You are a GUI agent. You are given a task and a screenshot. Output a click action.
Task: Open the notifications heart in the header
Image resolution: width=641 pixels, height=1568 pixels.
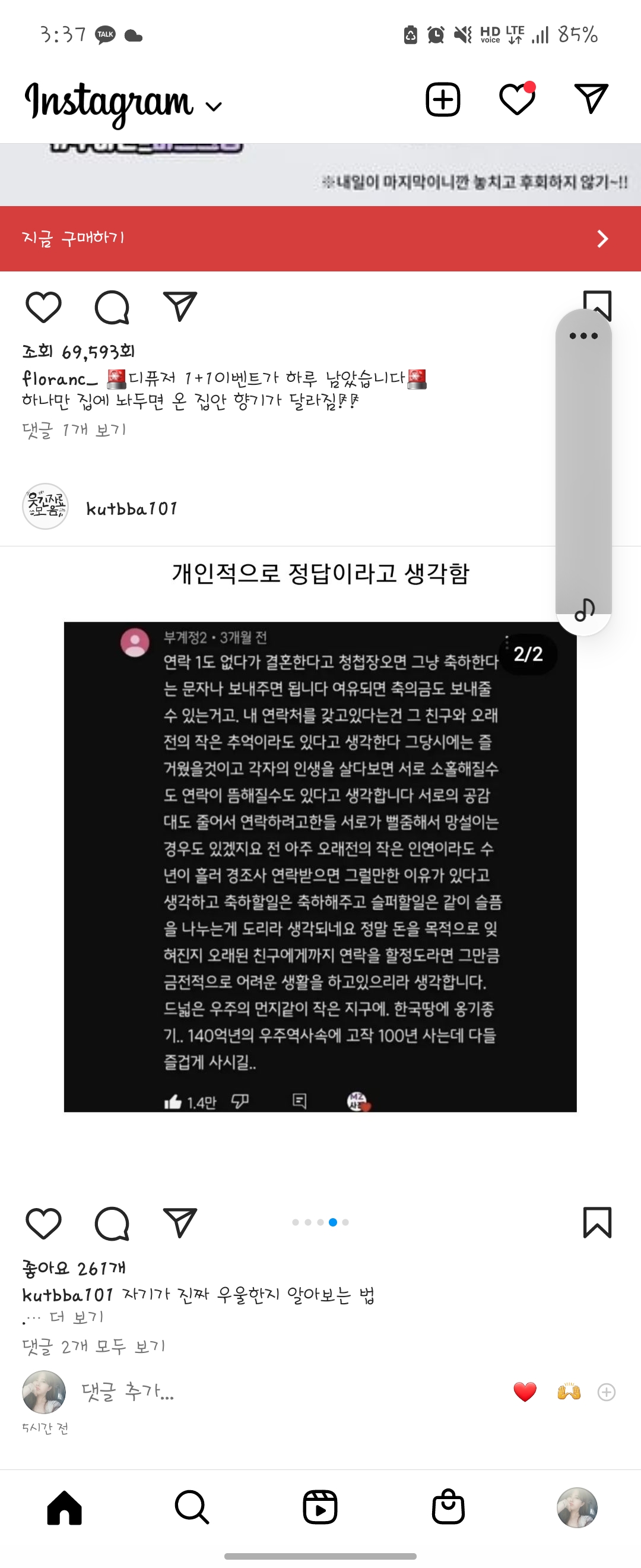tap(517, 99)
